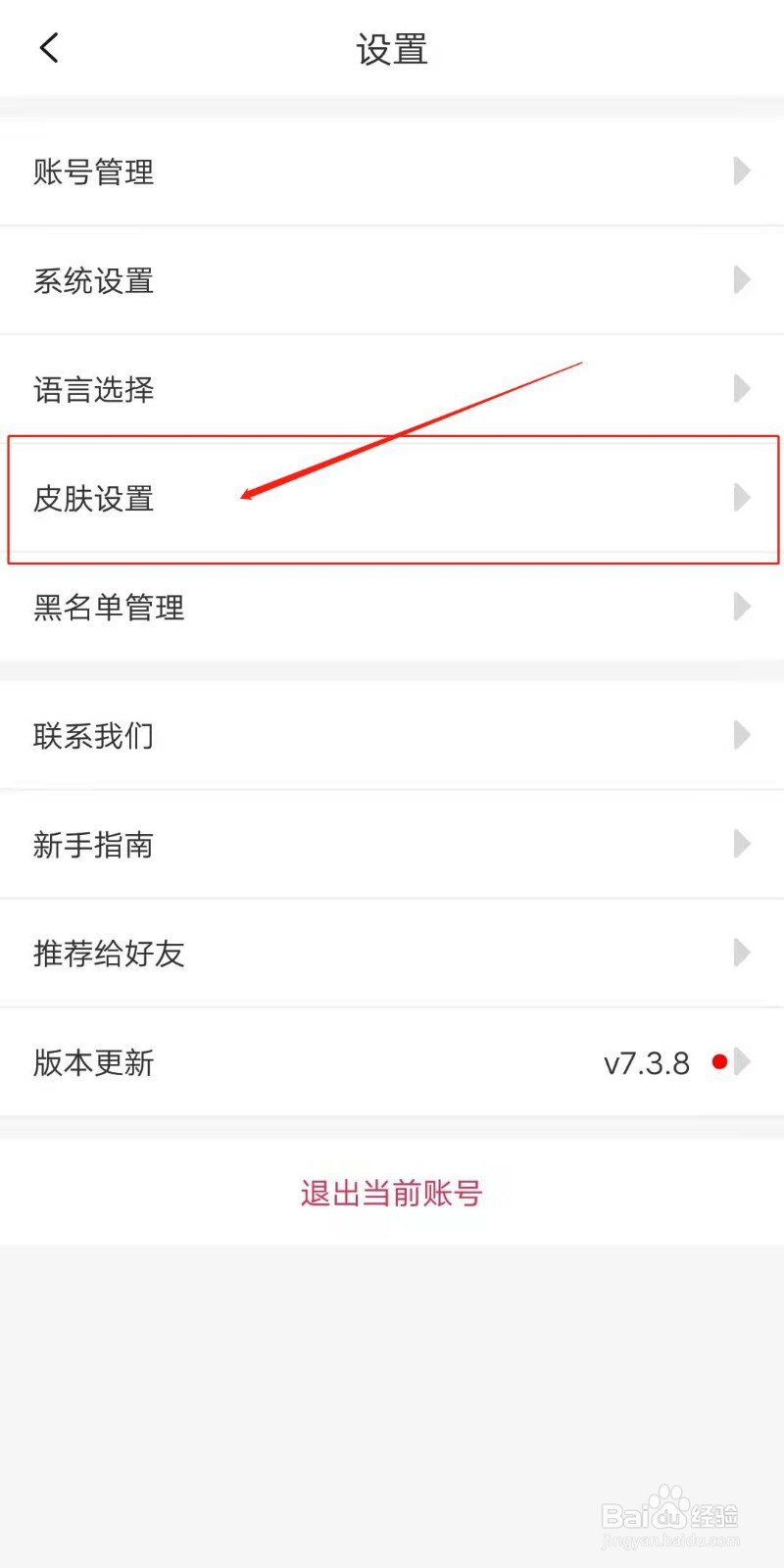Screen dimensions: 784x1568
Task: Tap the red update dot beside v7.3.8
Action: point(720,1060)
